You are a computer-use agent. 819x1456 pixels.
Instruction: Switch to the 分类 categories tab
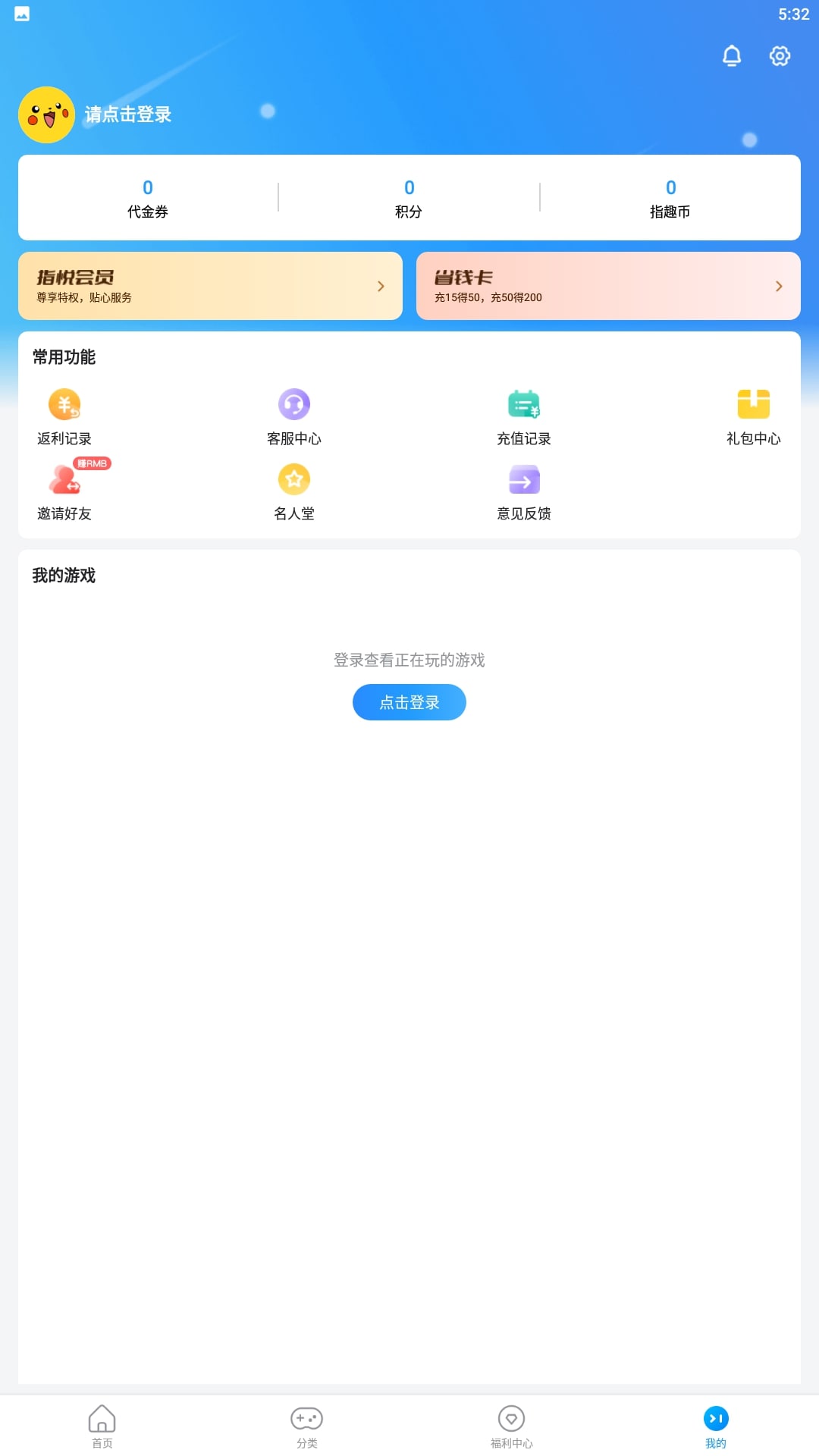pos(307,1426)
